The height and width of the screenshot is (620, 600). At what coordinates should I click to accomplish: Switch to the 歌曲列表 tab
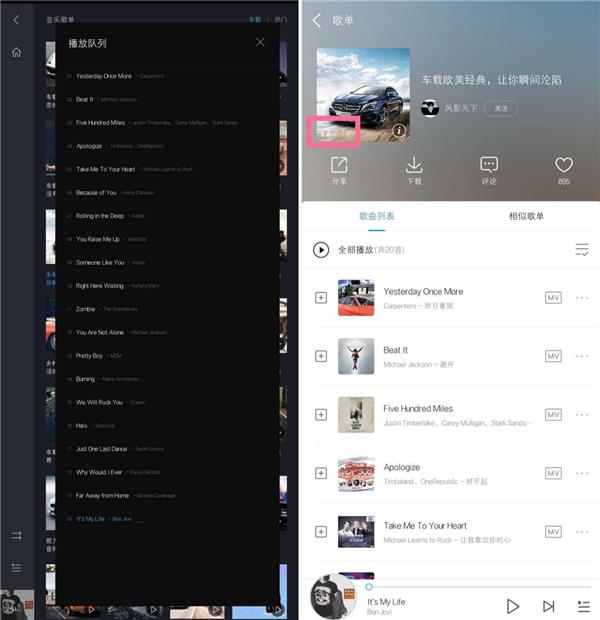click(x=377, y=216)
